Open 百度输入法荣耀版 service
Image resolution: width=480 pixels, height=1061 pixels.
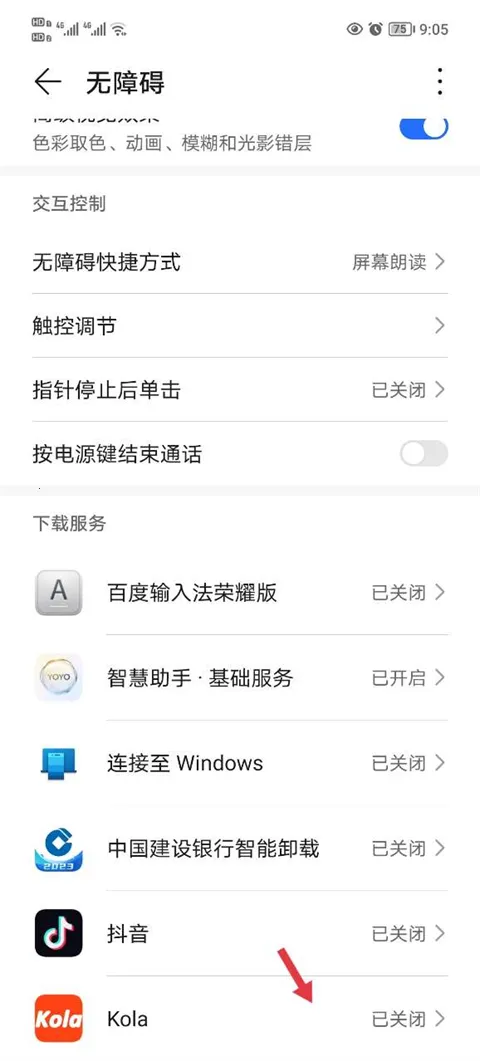(x=240, y=593)
